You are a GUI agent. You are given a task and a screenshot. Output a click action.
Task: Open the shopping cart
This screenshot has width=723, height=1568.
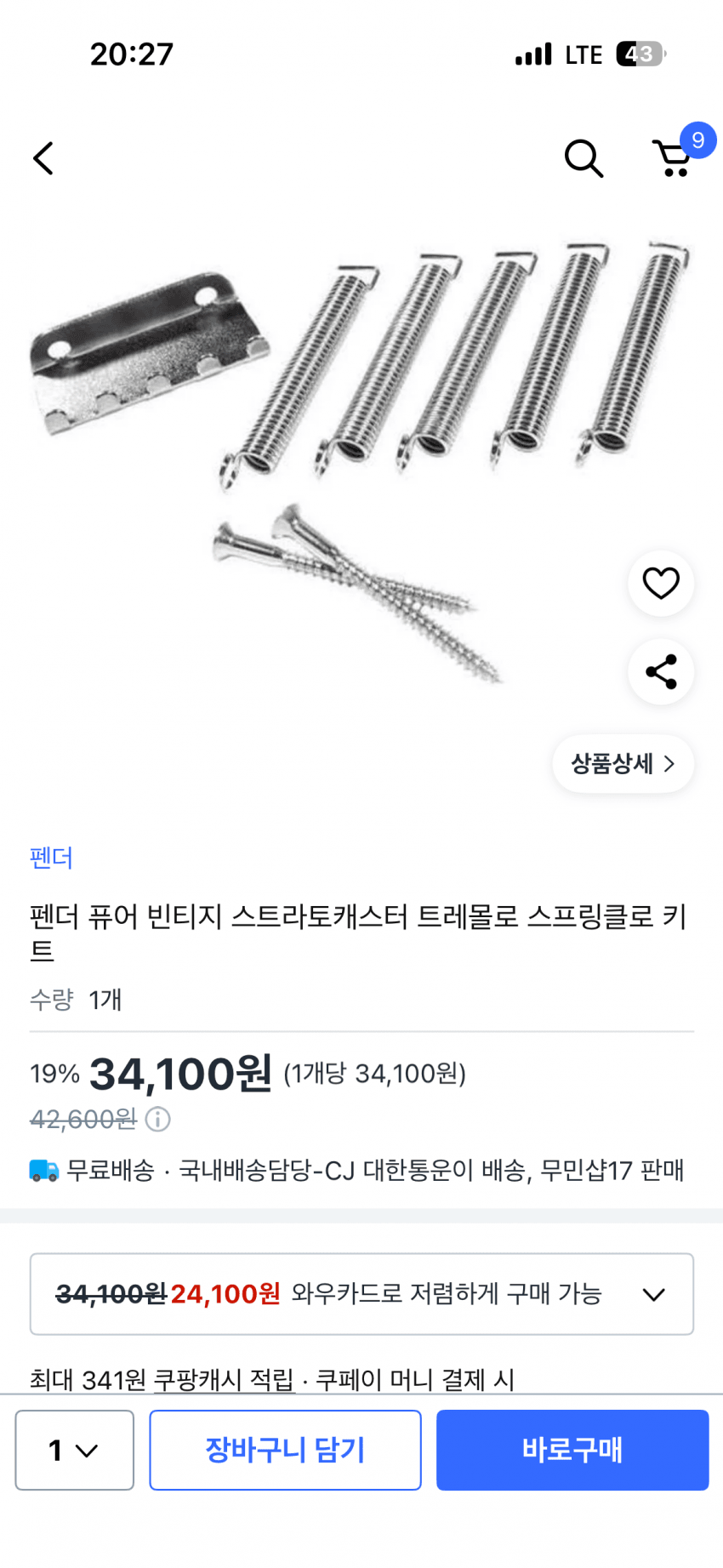(x=674, y=158)
